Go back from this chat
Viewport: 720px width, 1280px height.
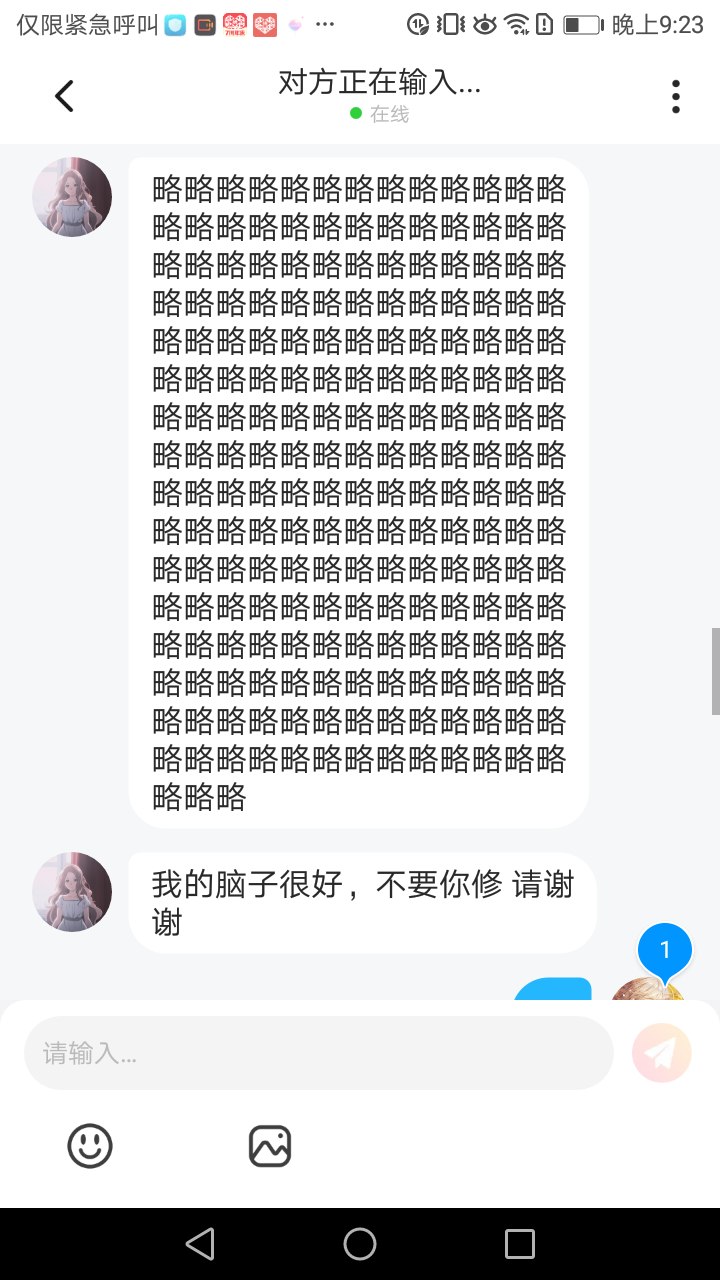pos(65,96)
